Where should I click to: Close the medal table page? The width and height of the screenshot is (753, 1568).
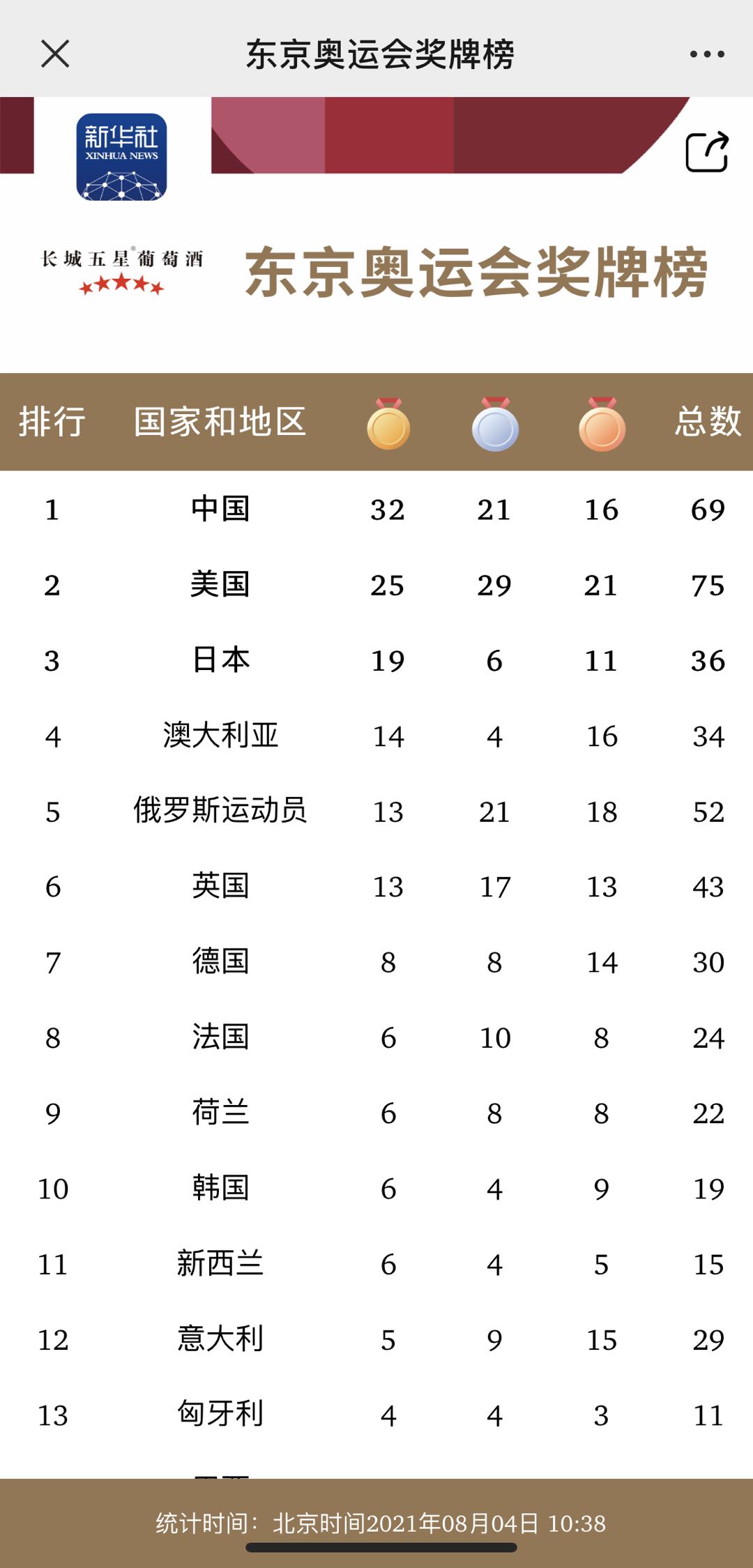click(55, 54)
